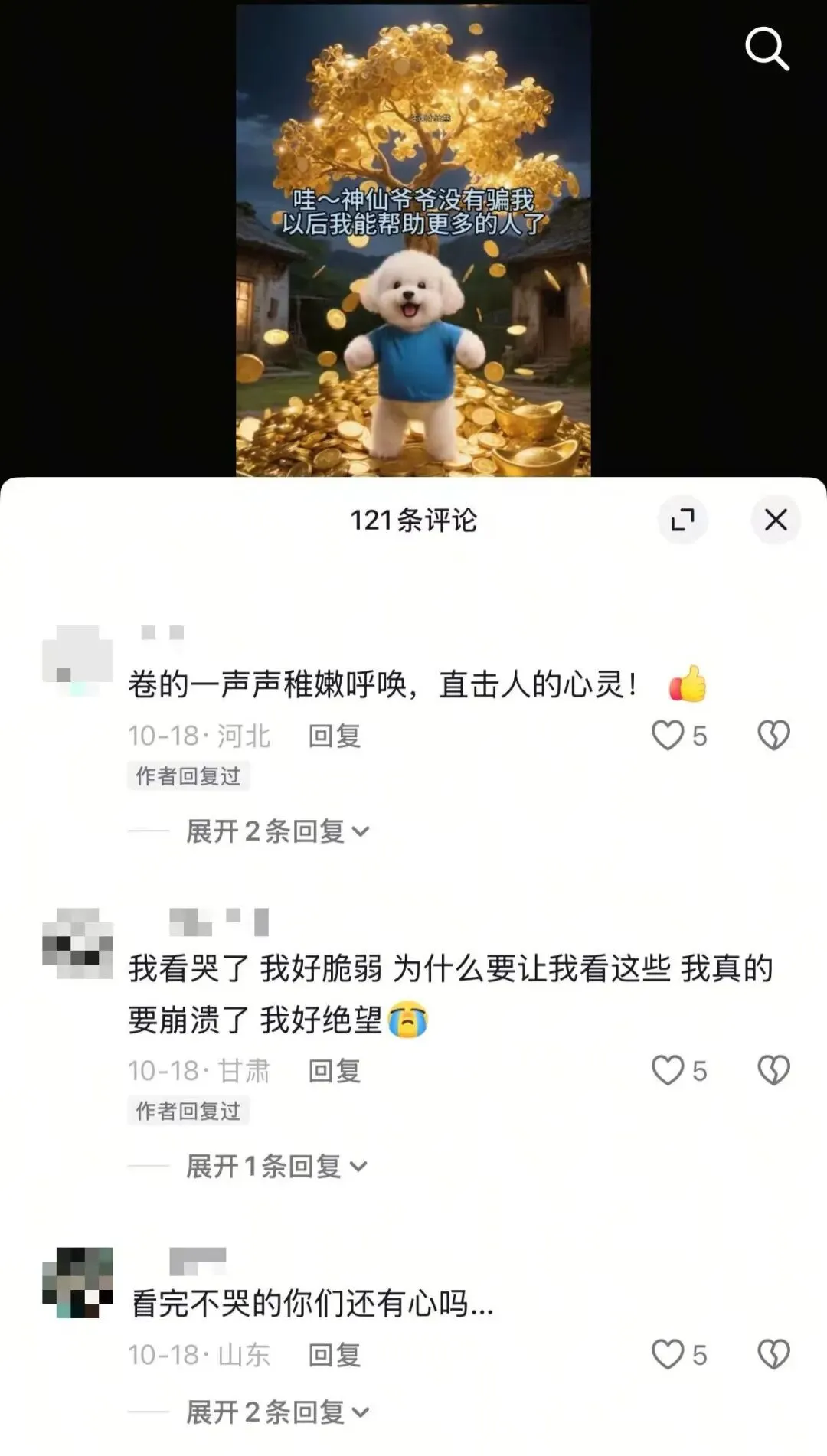The image size is (827, 1456).
Task: Open the search magnifier icon
Action: pyautogui.click(x=767, y=49)
